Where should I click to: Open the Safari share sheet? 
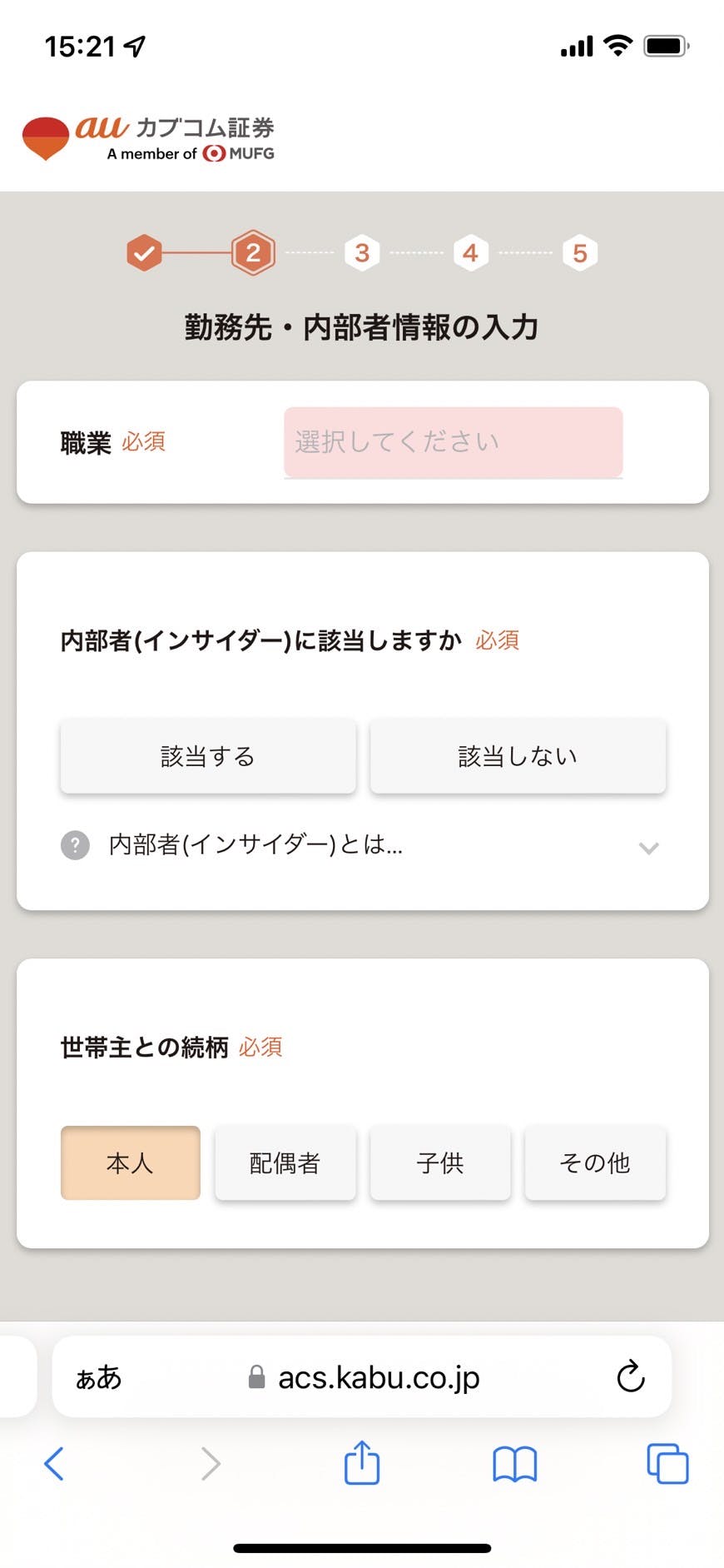362,1462
